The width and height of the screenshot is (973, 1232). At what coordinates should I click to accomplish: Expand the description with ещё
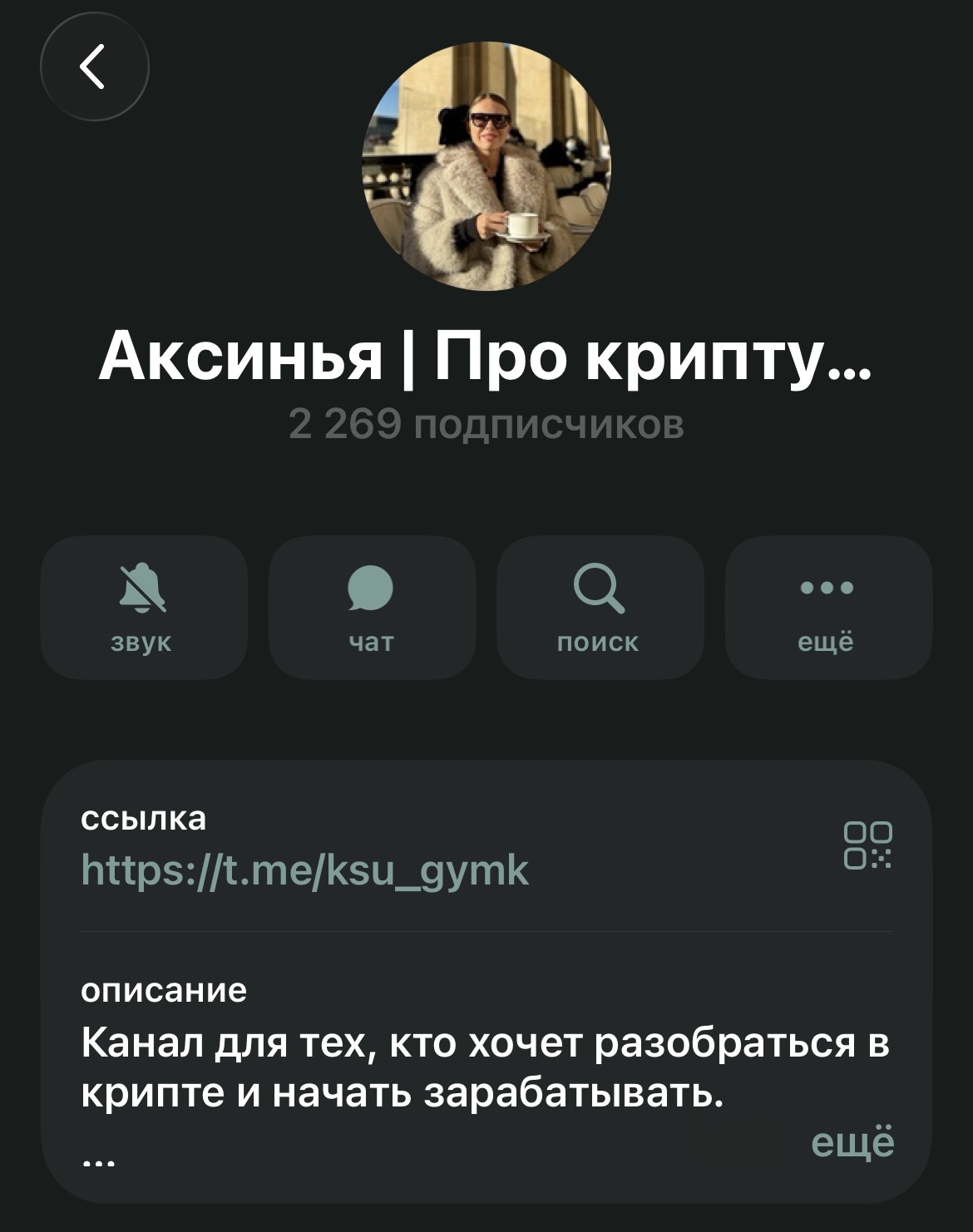pyautogui.click(x=852, y=1142)
